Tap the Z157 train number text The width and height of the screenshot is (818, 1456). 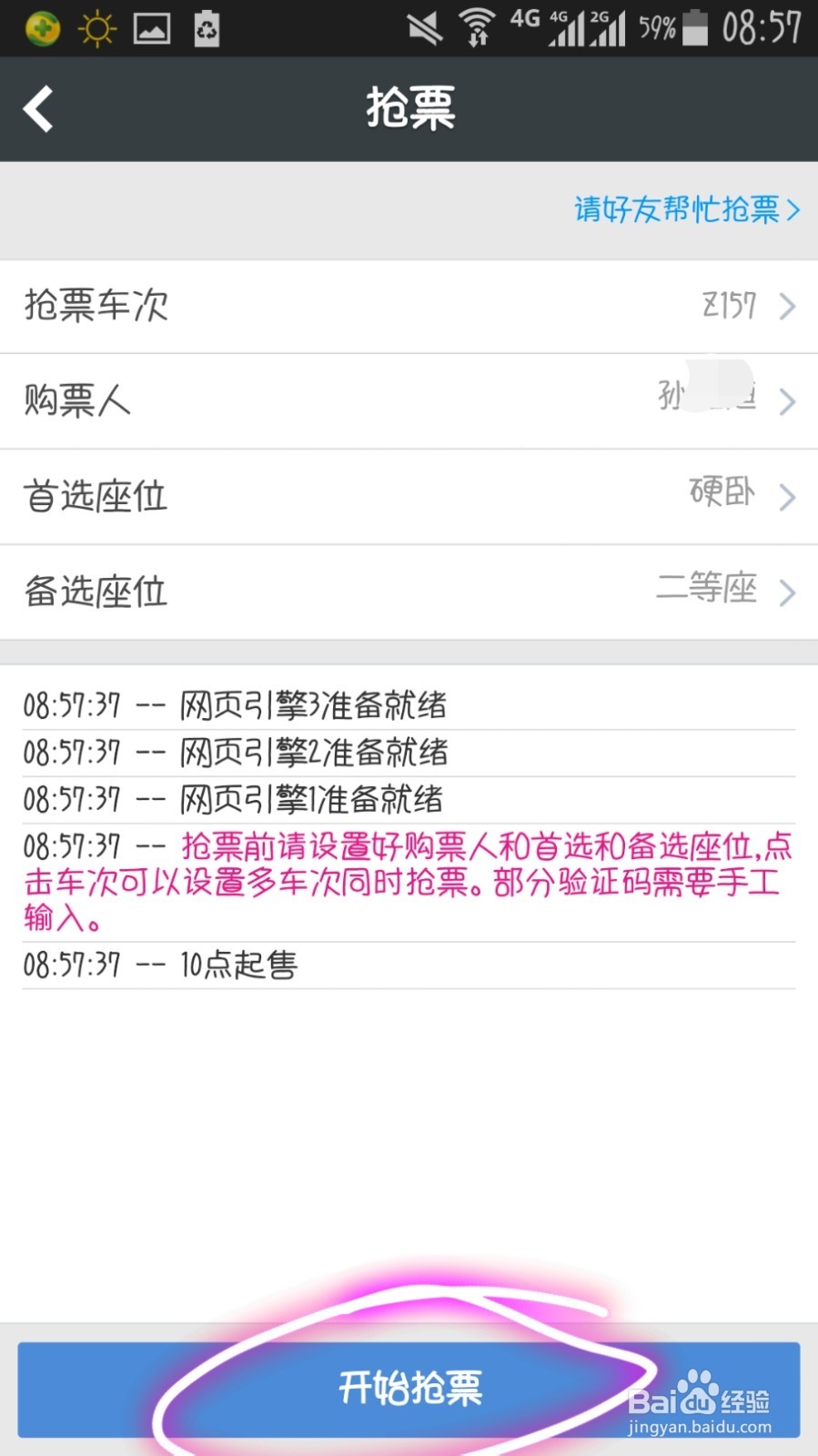[728, 306]
